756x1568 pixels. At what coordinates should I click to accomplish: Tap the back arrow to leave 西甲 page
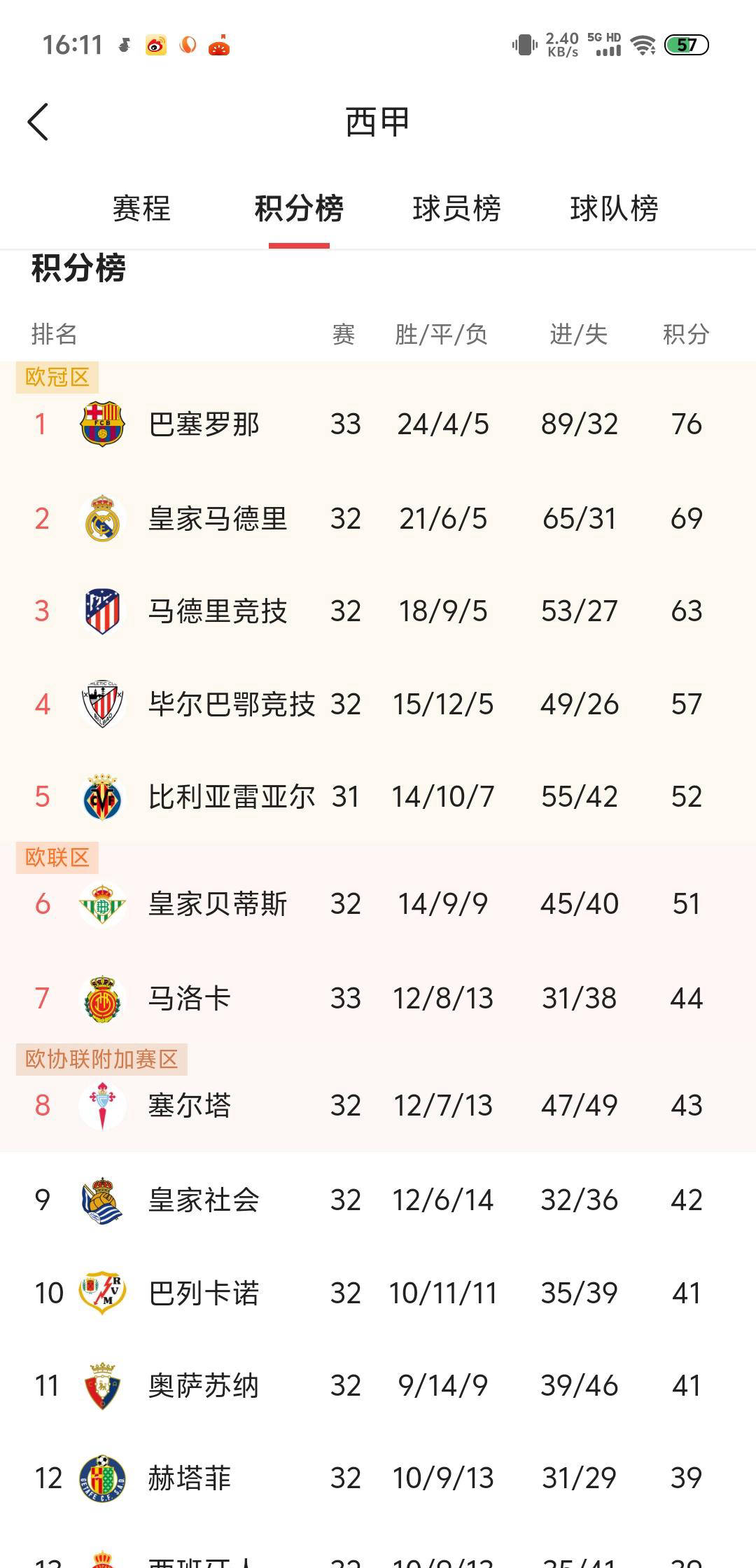[36, 120]
